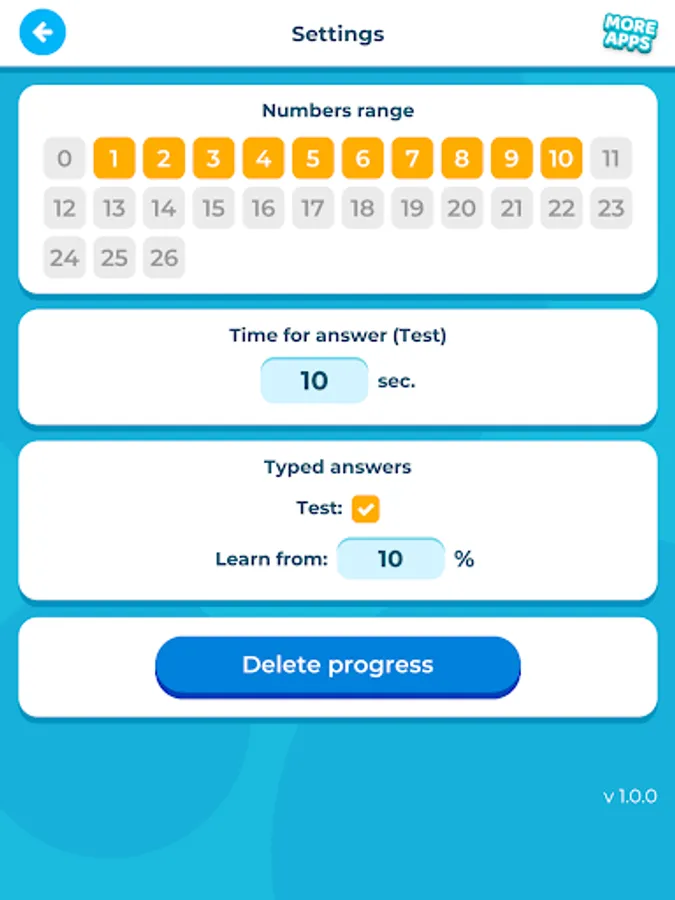Screen dimensions: 675x900
Task: Add number 12 to the numbers range
Action: (65, 209)
